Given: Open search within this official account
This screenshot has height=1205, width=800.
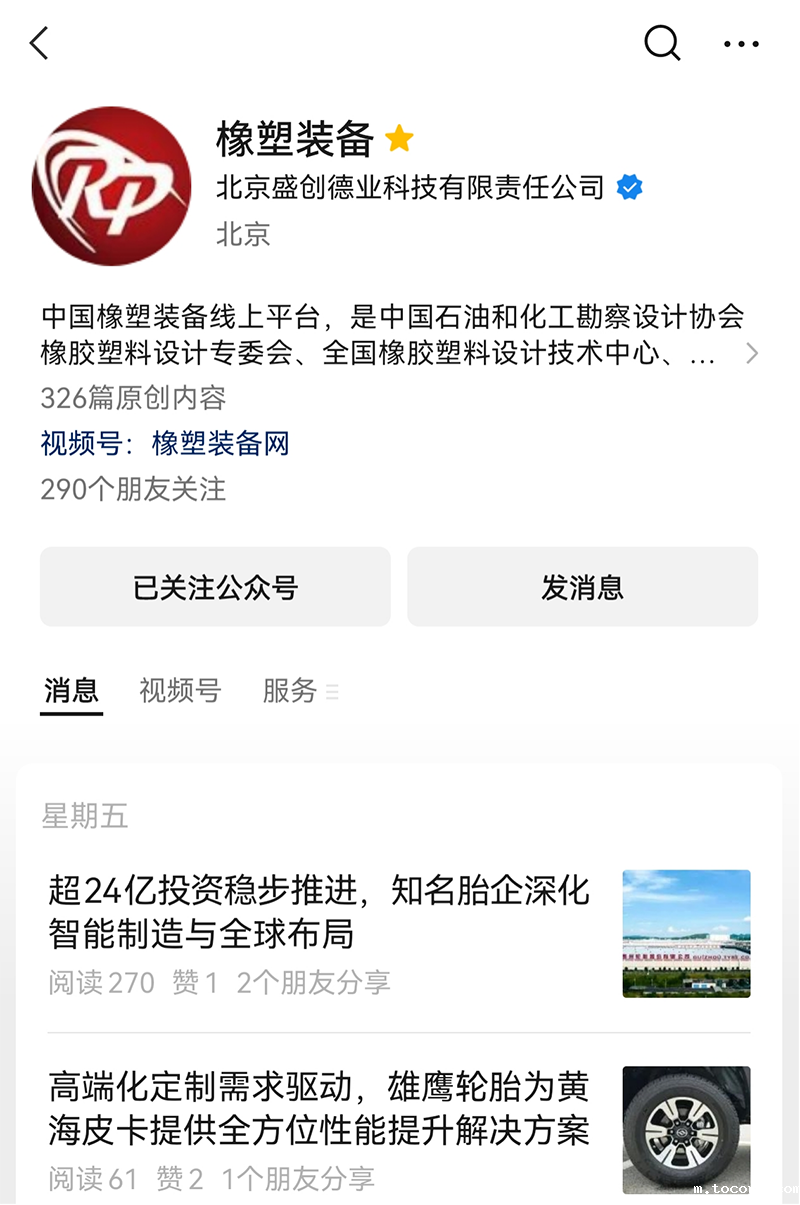Looking at the screenshot, I should 661,43.
